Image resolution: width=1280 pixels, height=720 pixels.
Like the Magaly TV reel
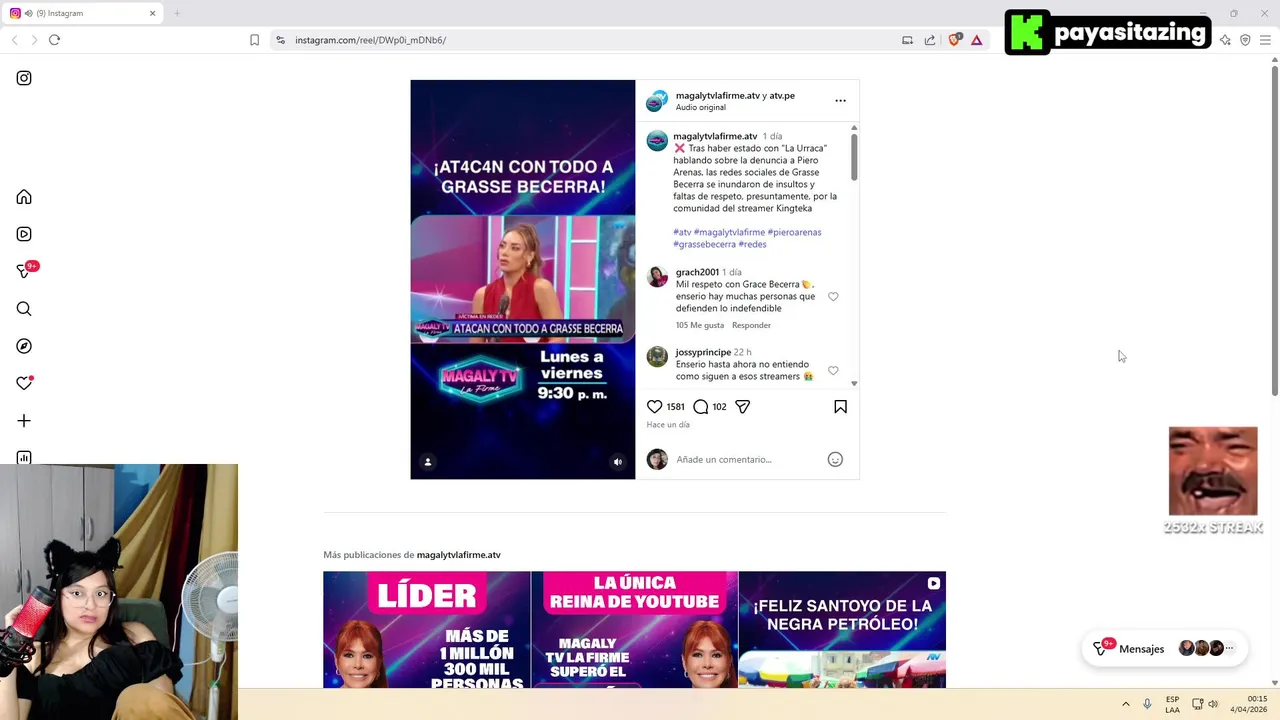(654, 407)
